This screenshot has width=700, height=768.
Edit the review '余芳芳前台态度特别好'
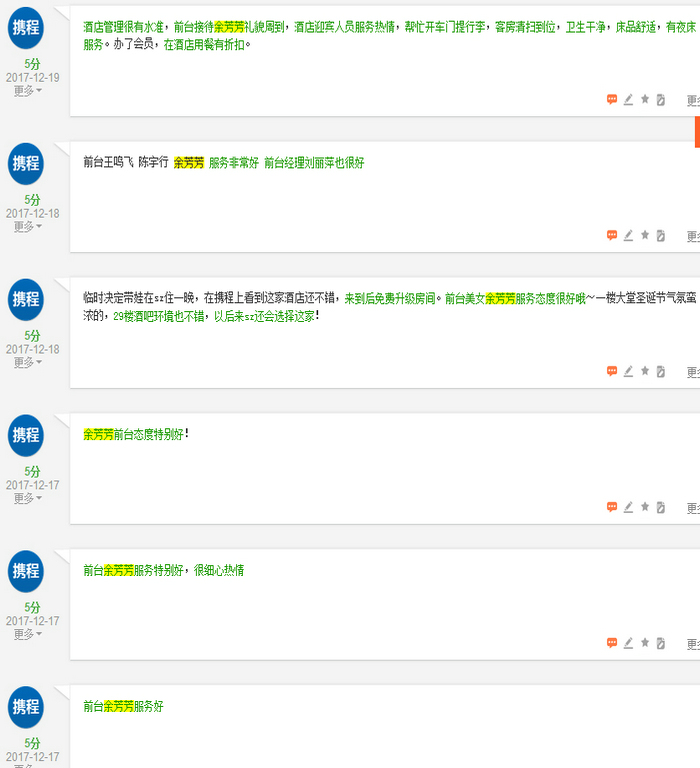[x=629, y=508]
